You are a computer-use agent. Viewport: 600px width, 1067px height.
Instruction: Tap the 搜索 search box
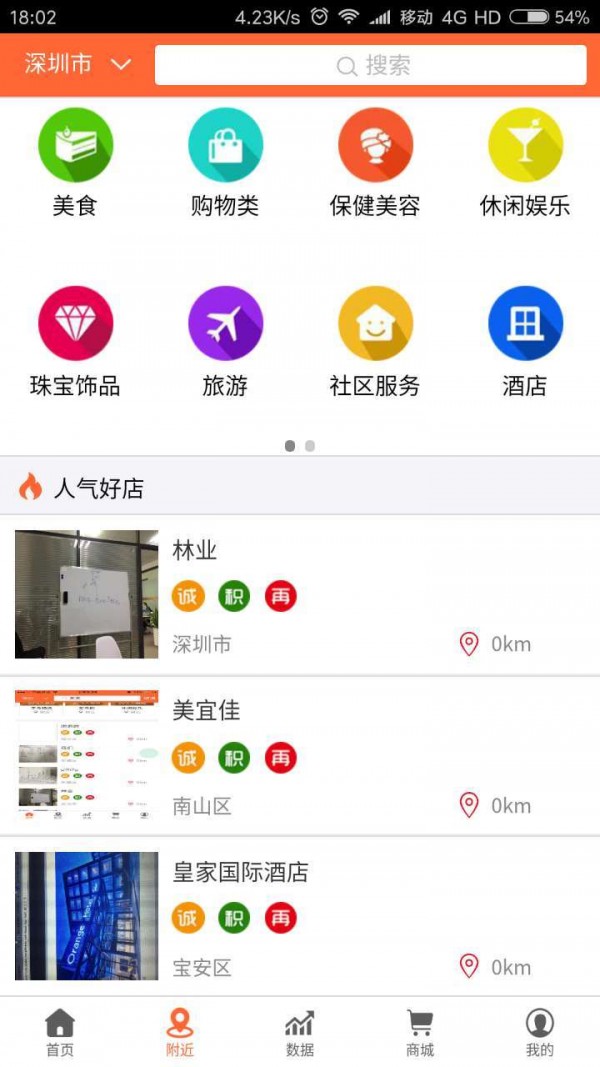pos(370,66)
